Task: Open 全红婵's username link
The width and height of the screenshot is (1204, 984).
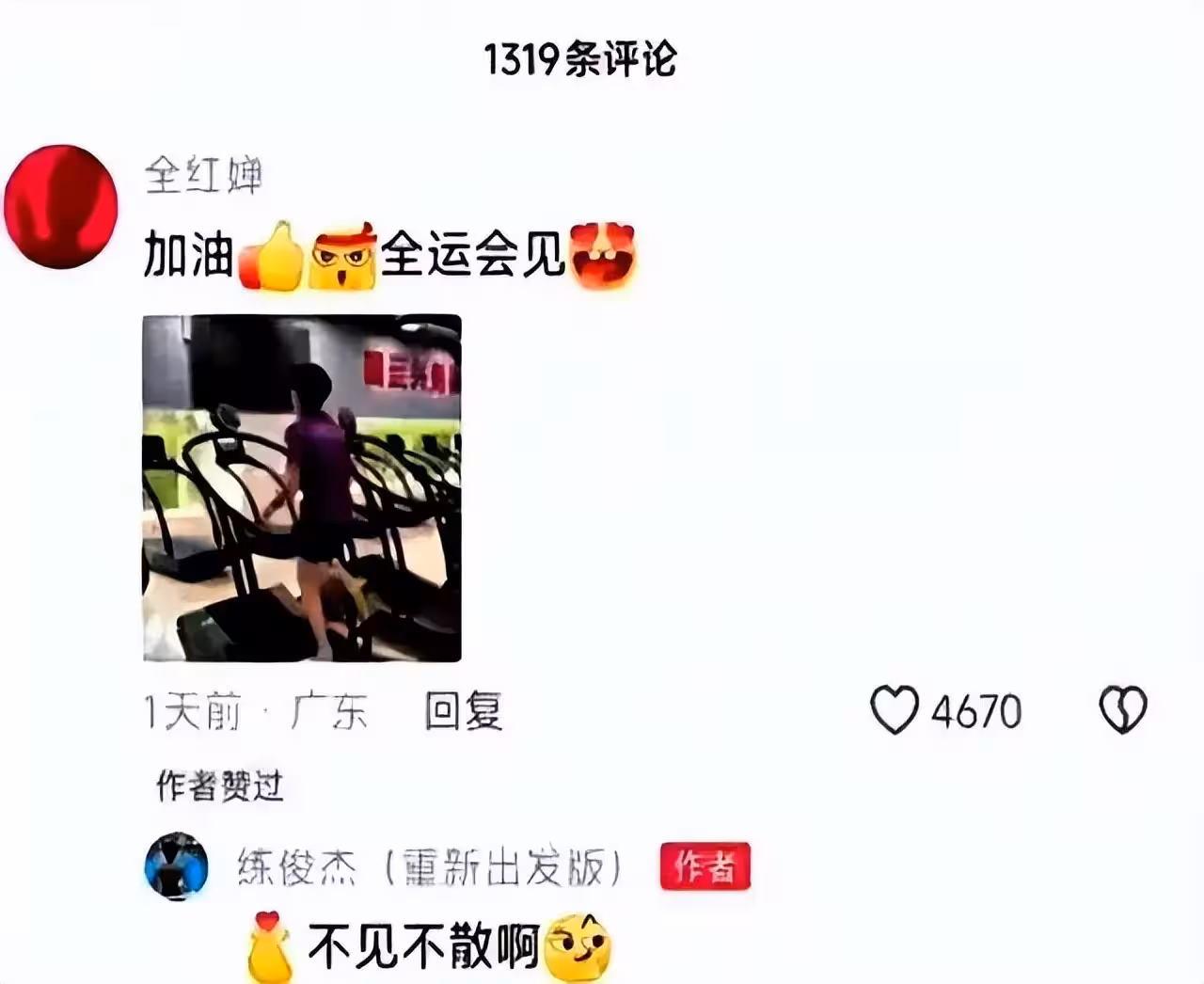Action: [x=203, y=175]
